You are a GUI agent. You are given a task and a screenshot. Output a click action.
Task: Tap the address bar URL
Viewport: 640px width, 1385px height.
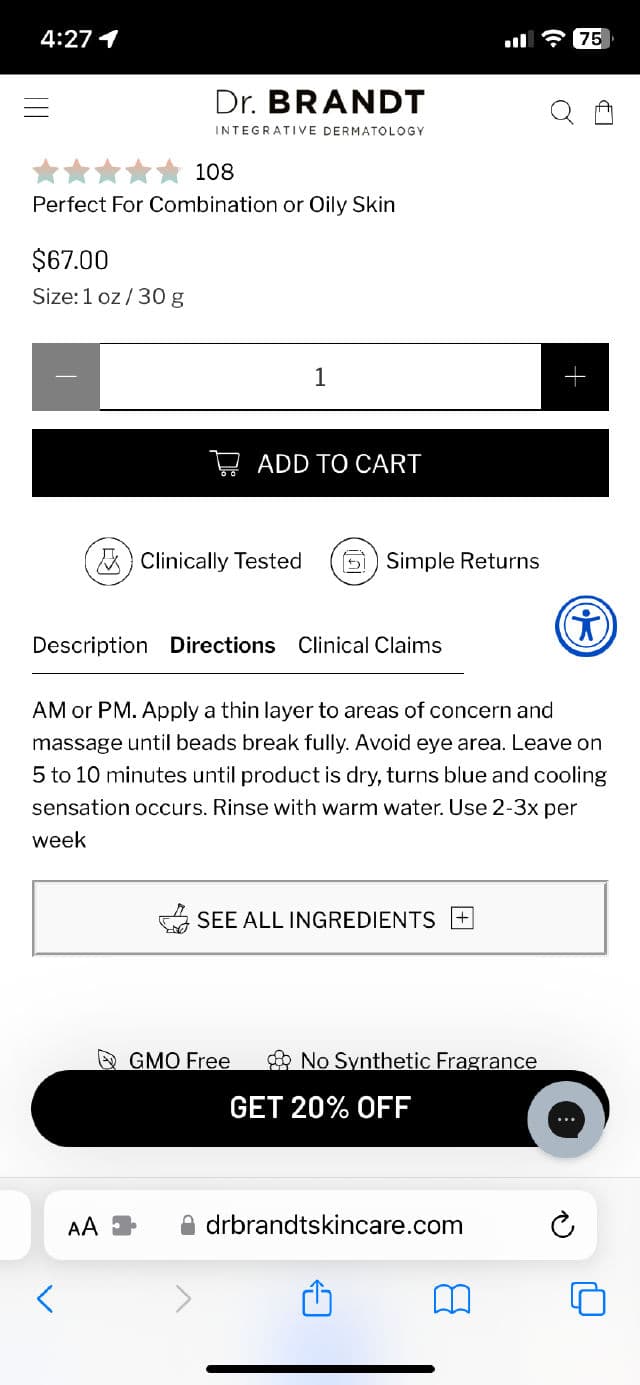333,1225
